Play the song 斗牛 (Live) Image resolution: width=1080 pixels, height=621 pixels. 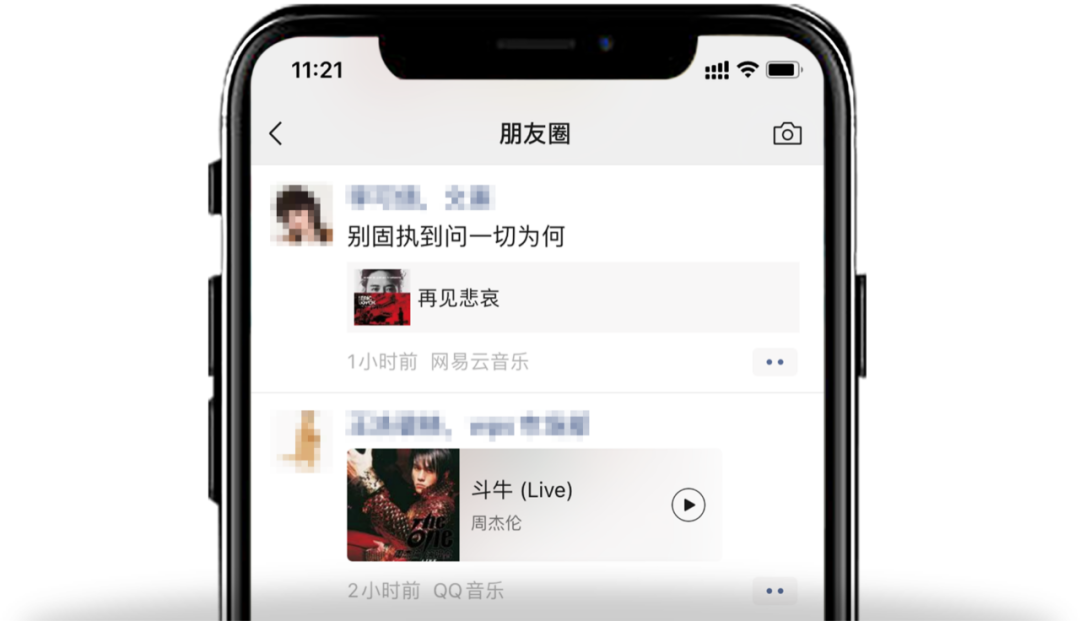point(688,505)
